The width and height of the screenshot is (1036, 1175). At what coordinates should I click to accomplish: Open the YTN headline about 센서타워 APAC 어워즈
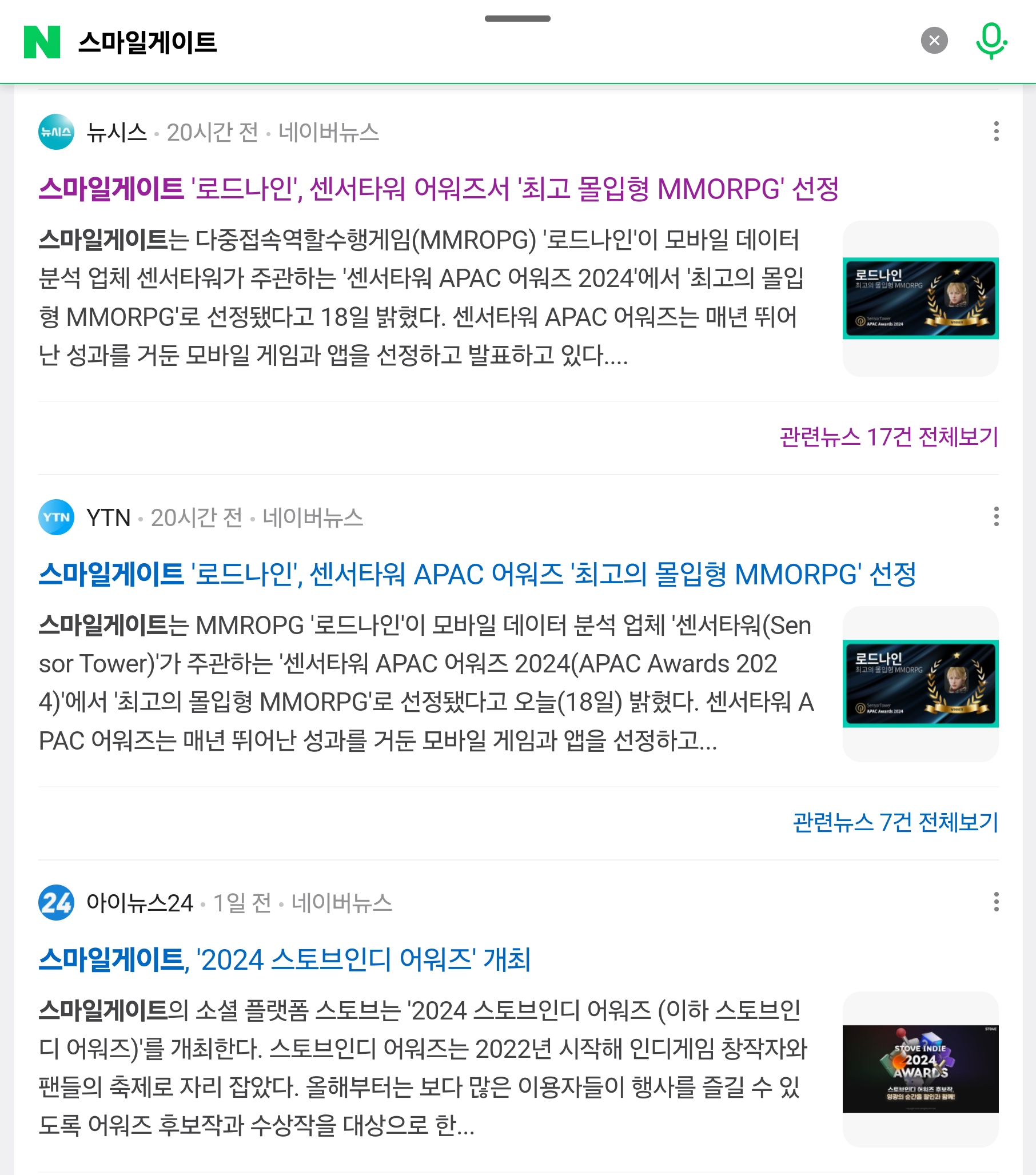(477, 574)
